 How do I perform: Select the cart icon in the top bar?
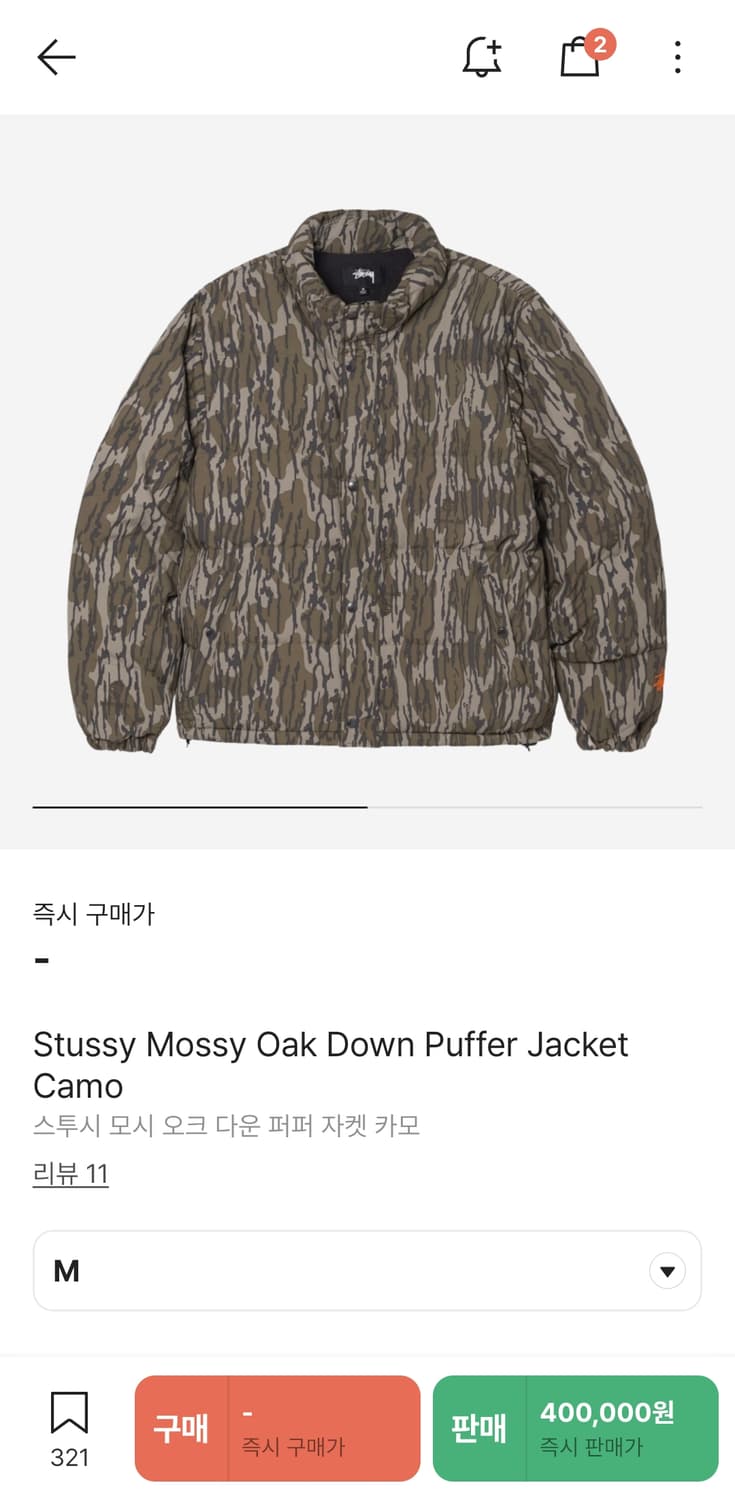tap(581, 57)
